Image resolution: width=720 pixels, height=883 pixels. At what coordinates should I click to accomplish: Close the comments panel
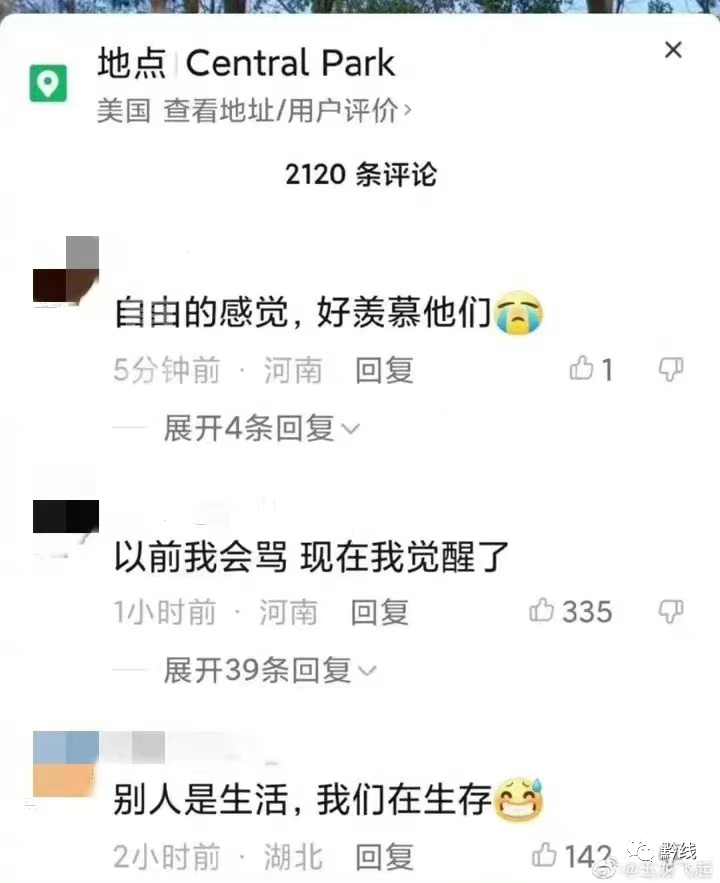673,50
